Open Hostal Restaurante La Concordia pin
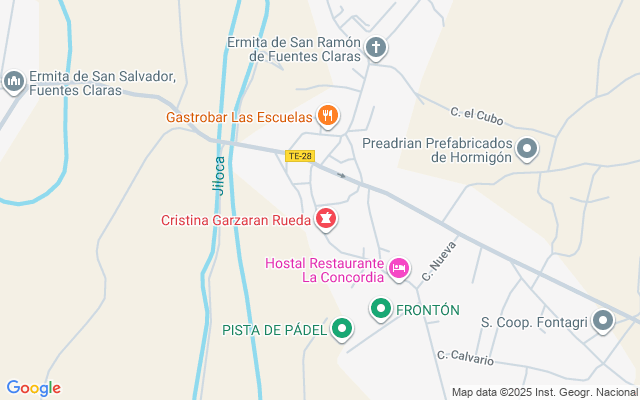The image size is (640, 400). coord(399,267)
